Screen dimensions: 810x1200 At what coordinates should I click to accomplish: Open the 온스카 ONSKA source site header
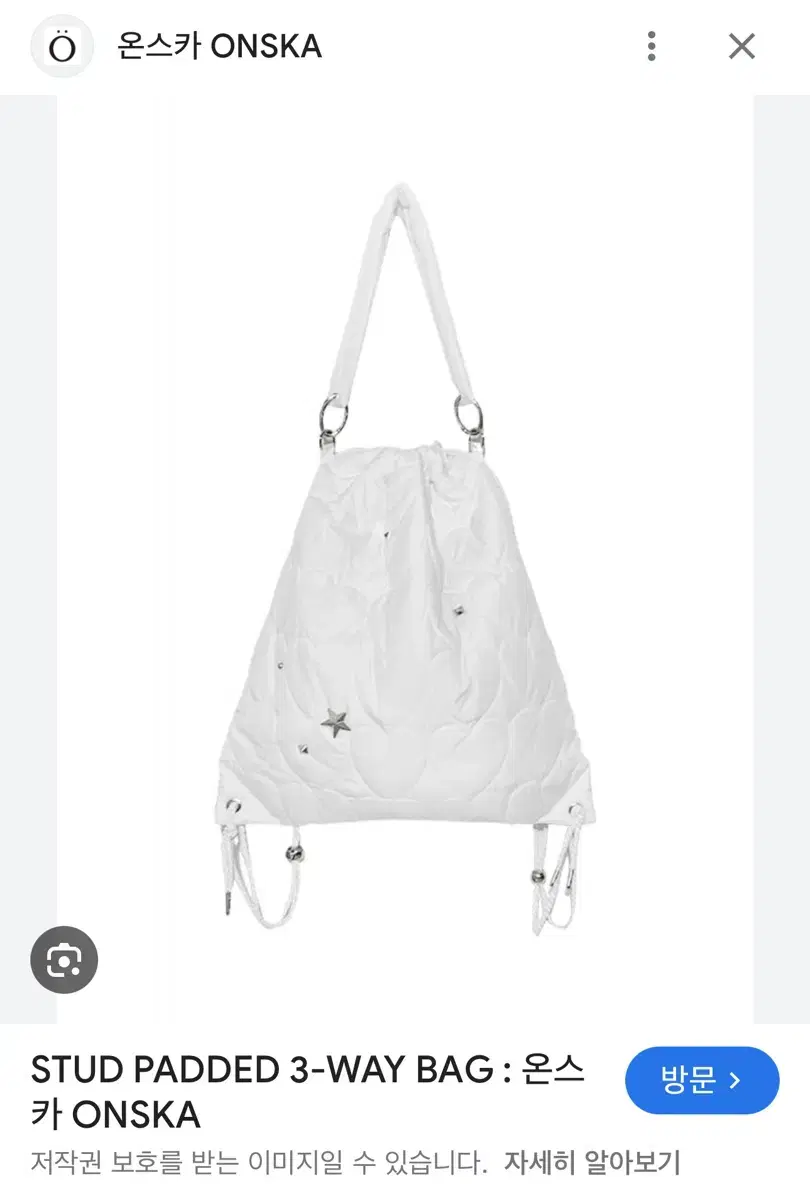(x=219, y=46)
